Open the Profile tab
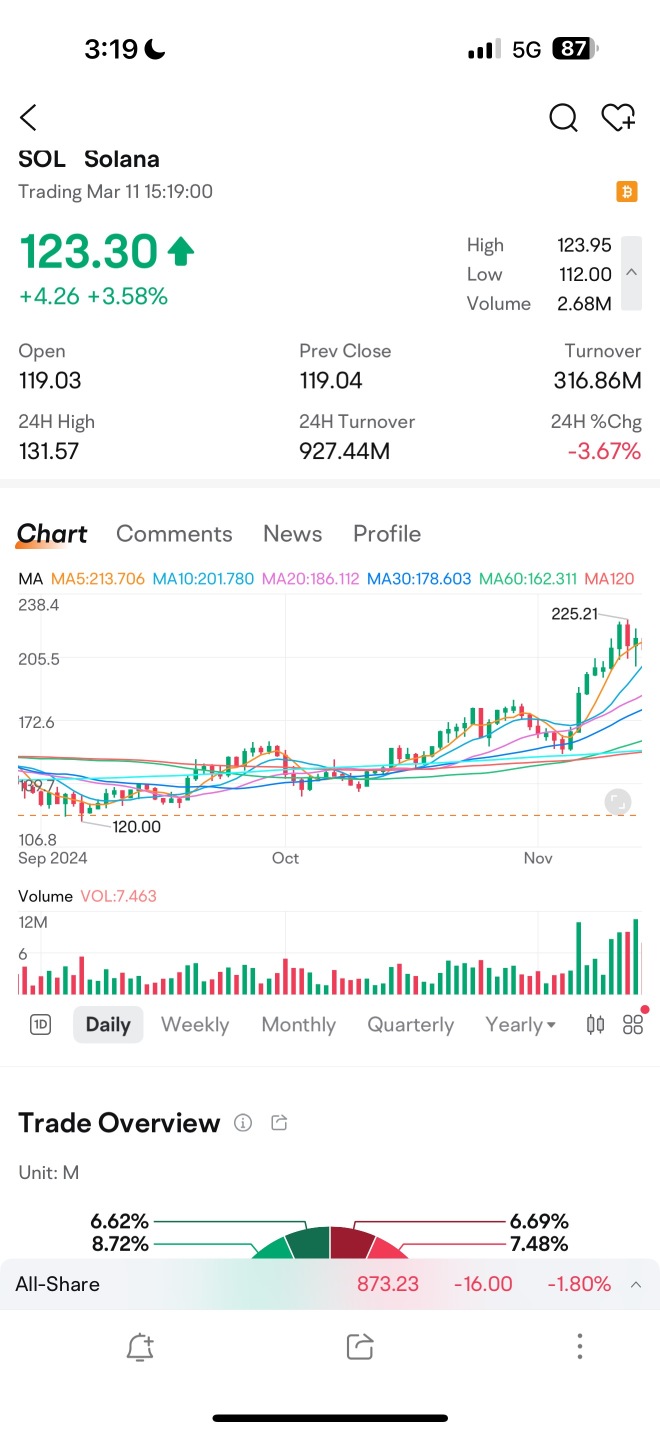660x1434 pixels. [x=387, y=534]
